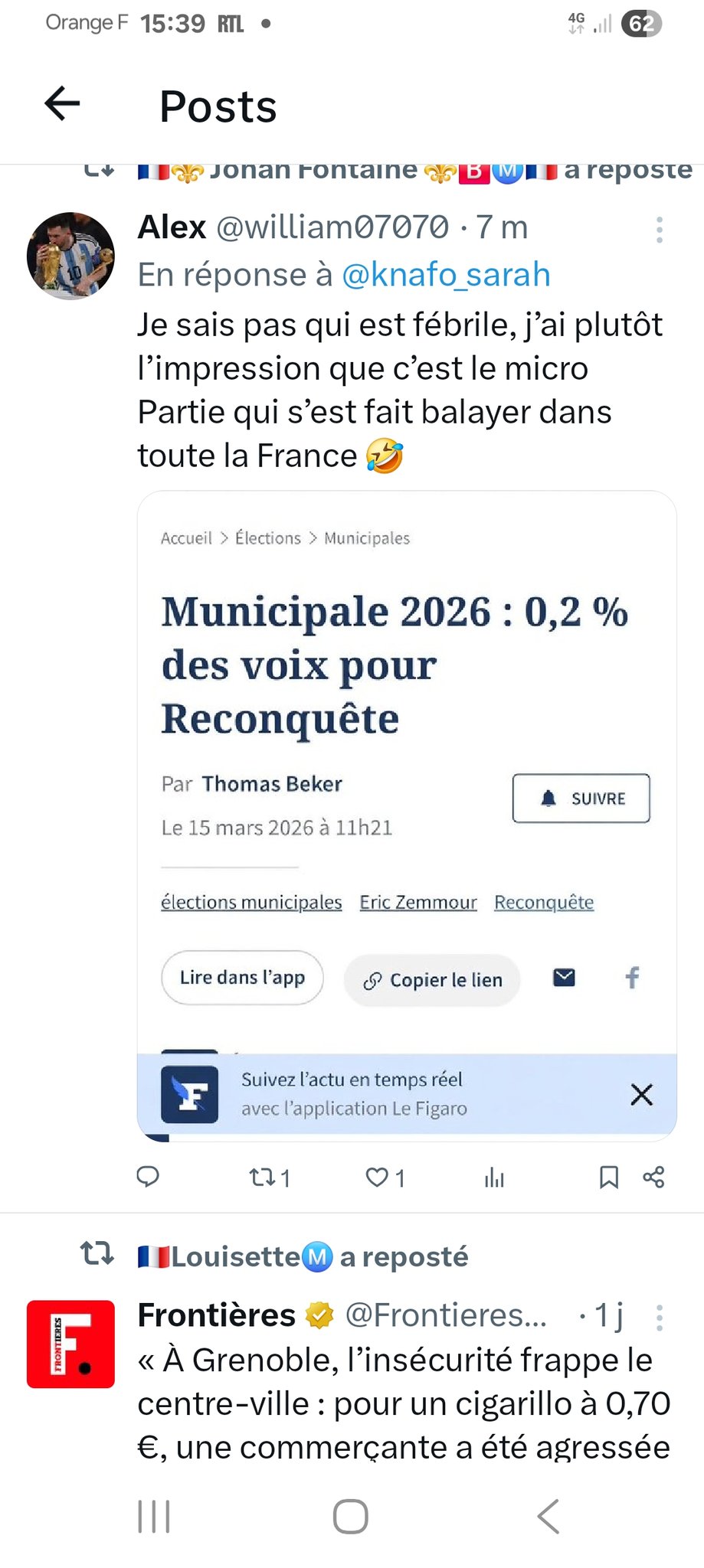This screenshot has height=1568, width=704.
Task: Open the Frontières profile avatar
Action: (70, 1344)
